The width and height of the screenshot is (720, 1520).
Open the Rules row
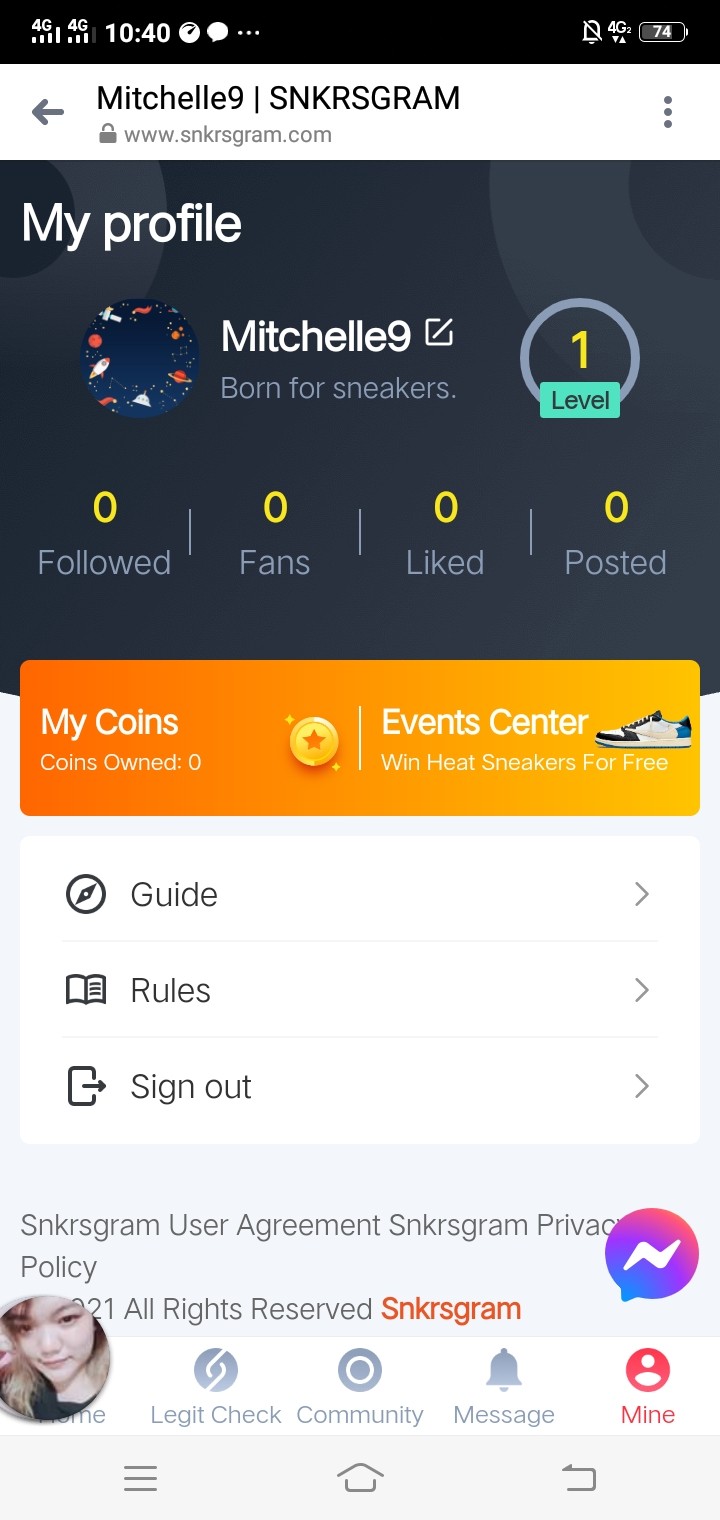click(x=360, y=990)
